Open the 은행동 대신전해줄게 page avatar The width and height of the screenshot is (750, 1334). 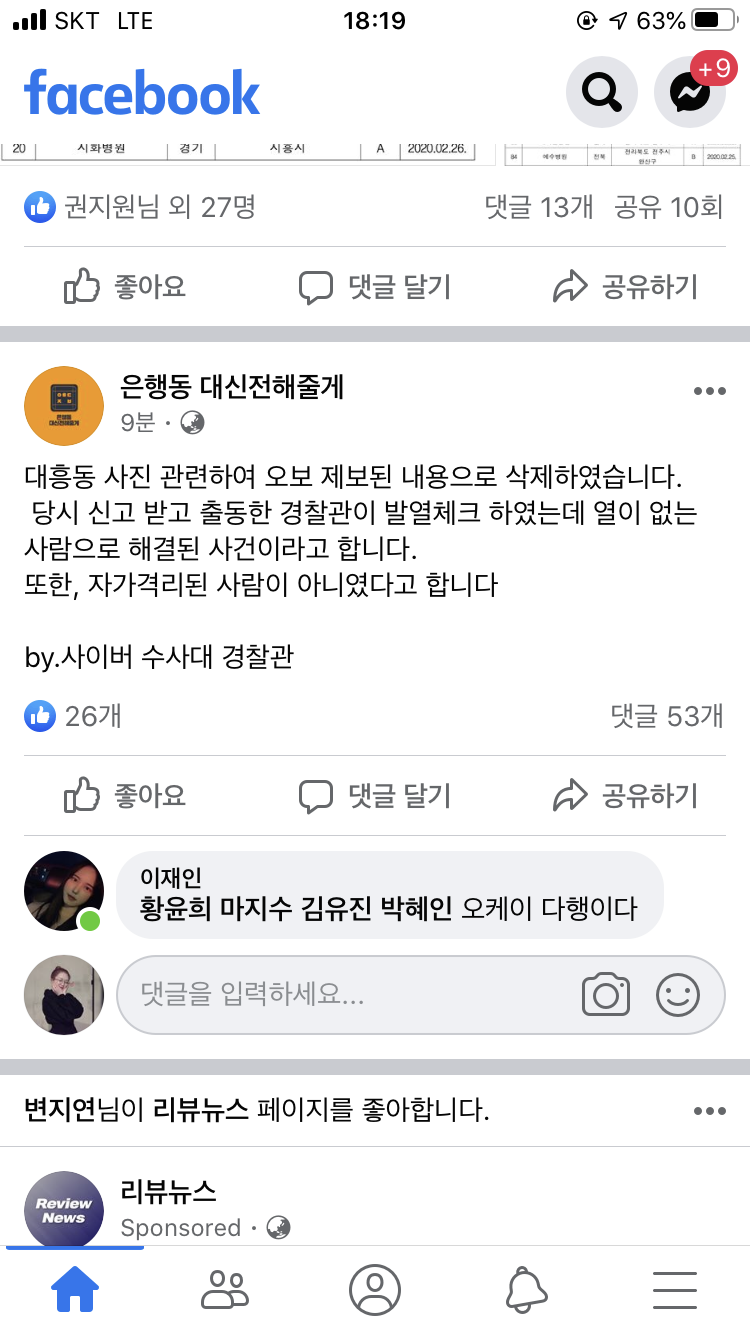point(64,406)
